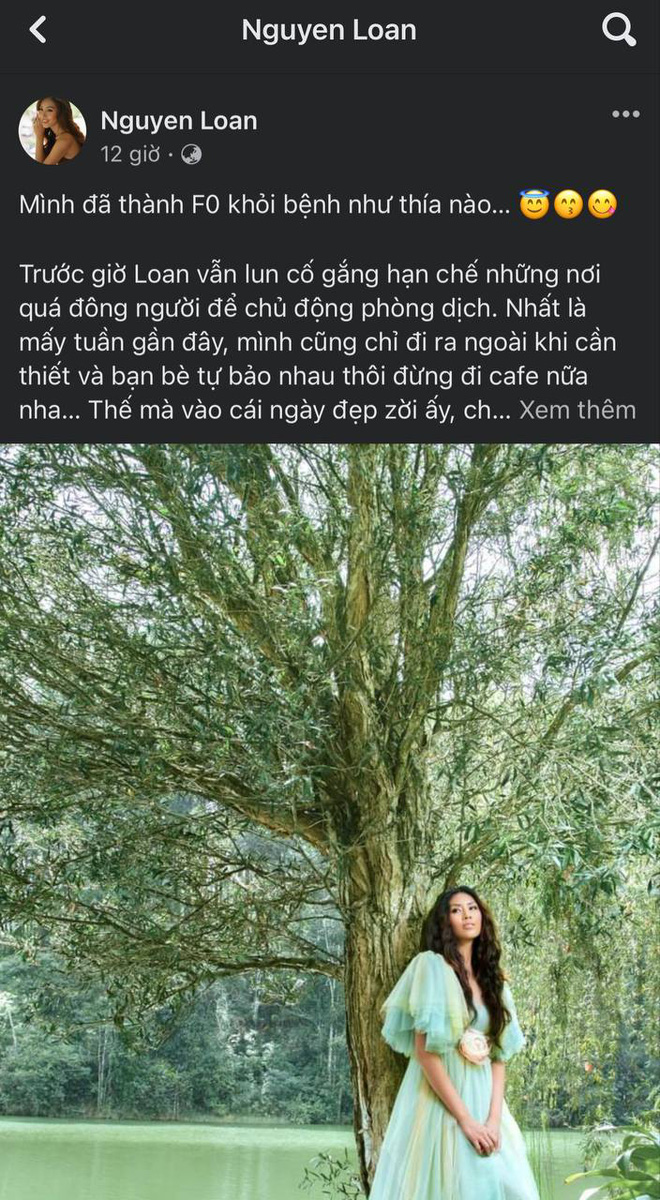This screenshot has height=1200, width=660.
Task: Open the post photo in full view
Action: (330, 820)
